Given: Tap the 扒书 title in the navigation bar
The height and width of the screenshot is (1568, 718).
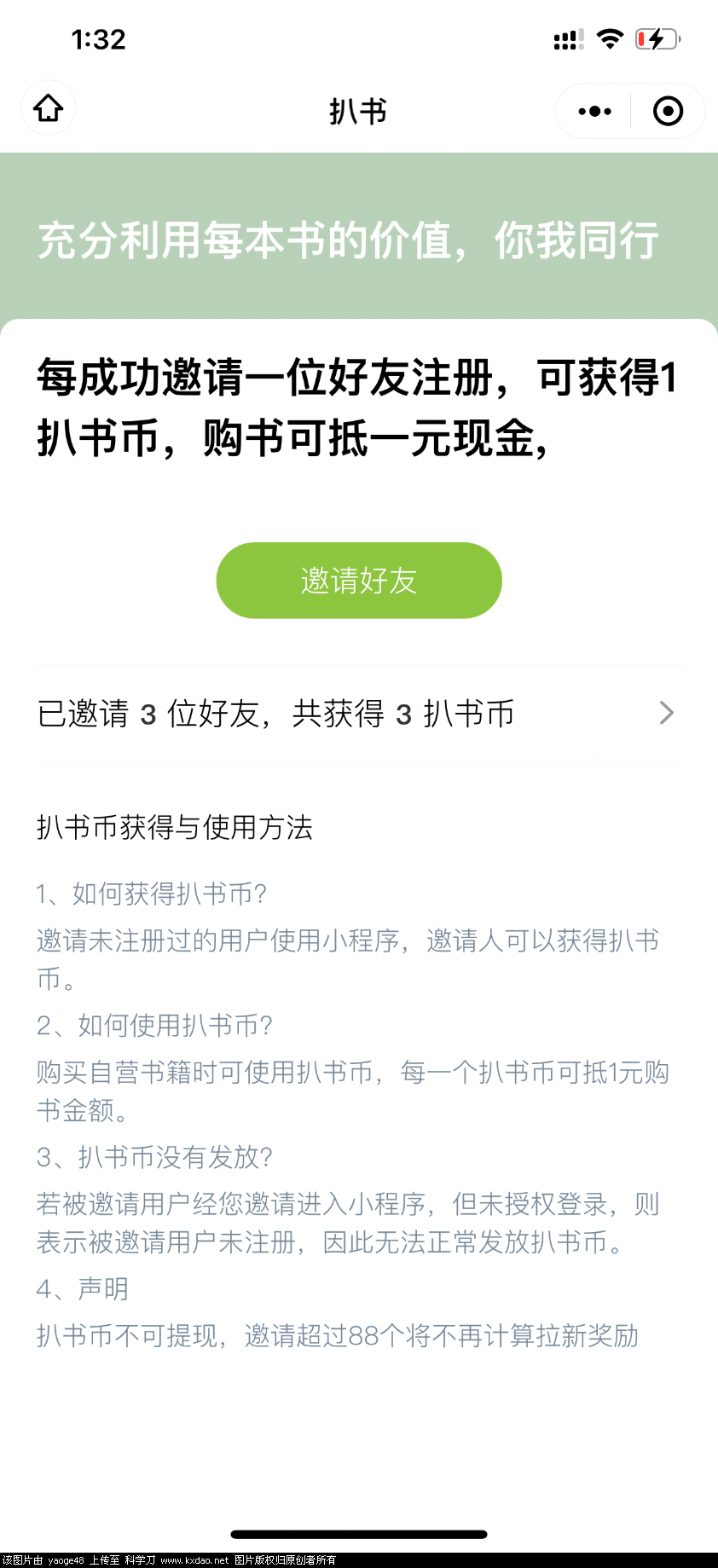Looking at the screenshot, I should click(358, 111).
